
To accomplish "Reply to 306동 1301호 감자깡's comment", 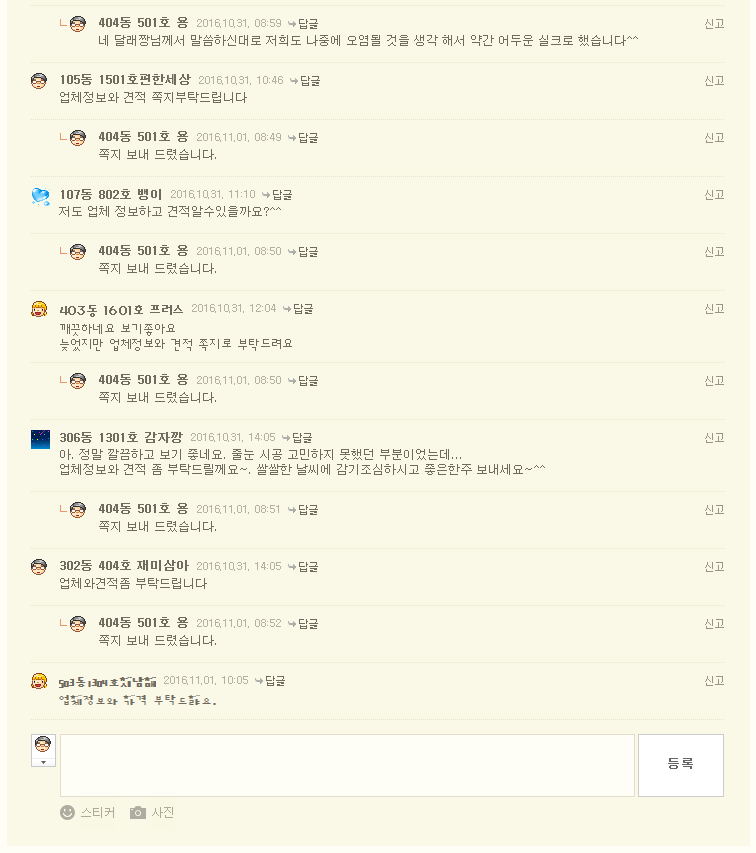I will (x=295, y=437).
